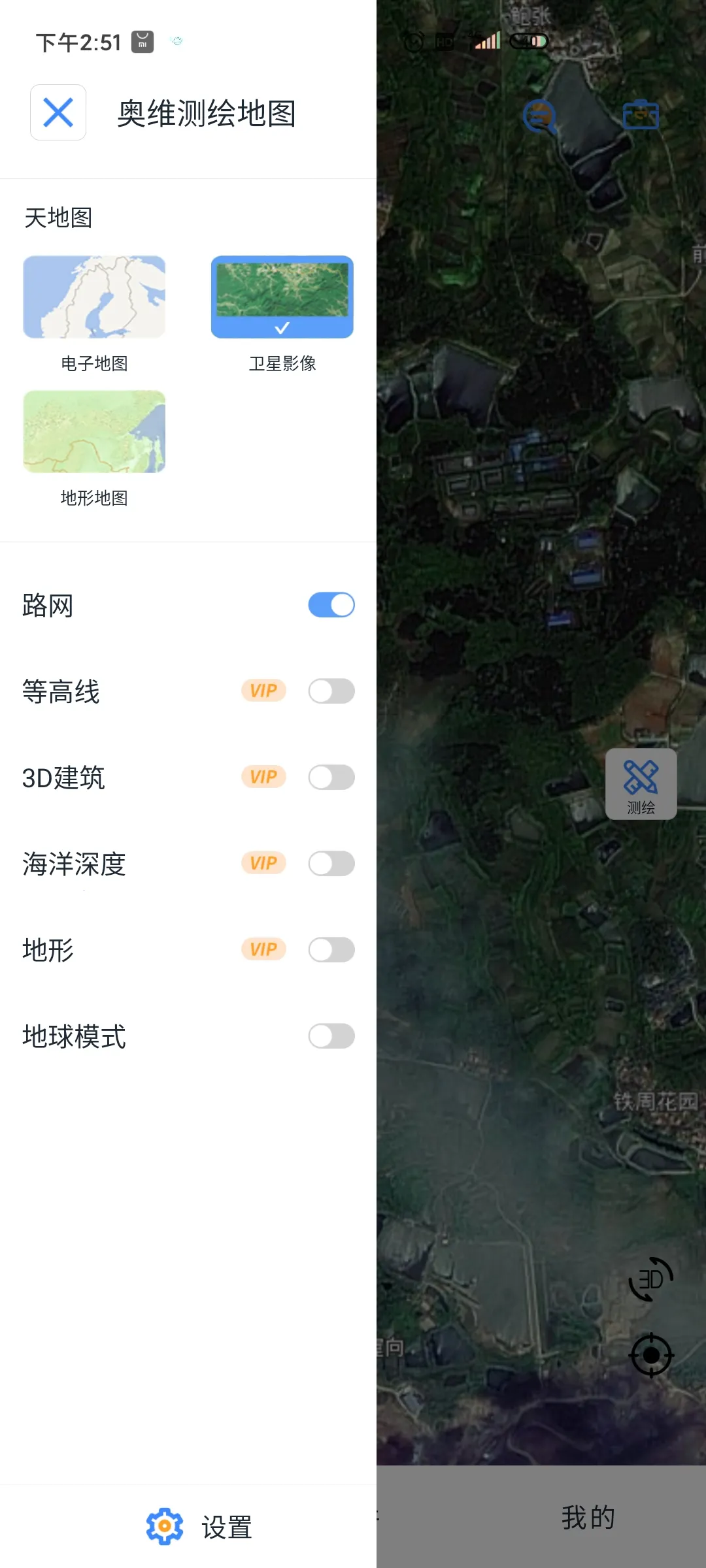
Task: Select the 地形地图 terrain map thumbnail
Action: [94, 431]
